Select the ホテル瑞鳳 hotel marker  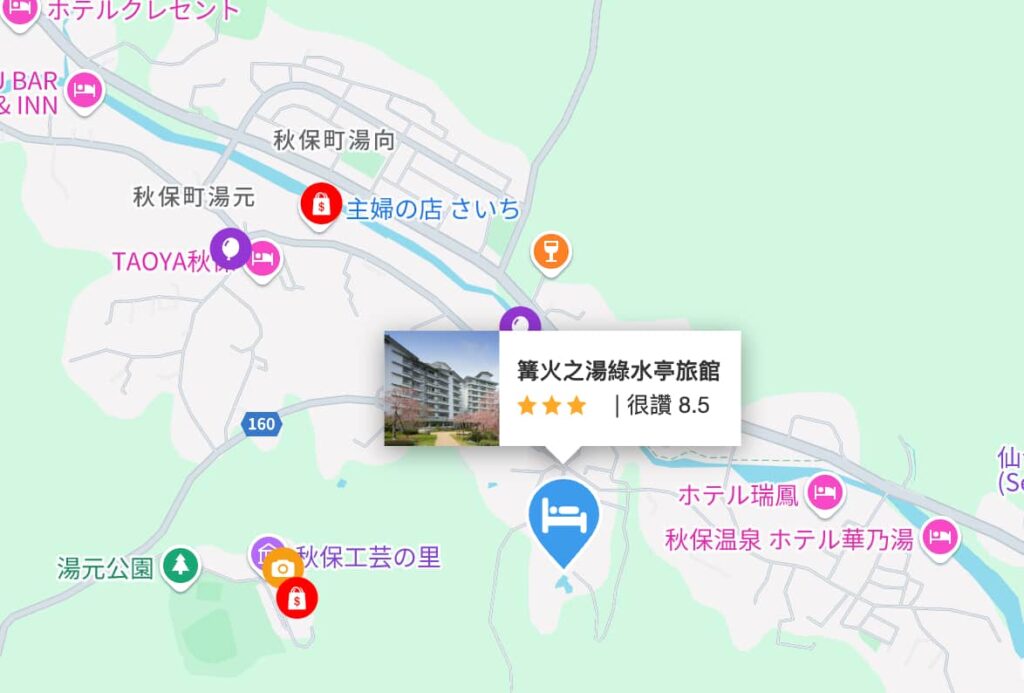pyautogui.click(x=825, y=491)
